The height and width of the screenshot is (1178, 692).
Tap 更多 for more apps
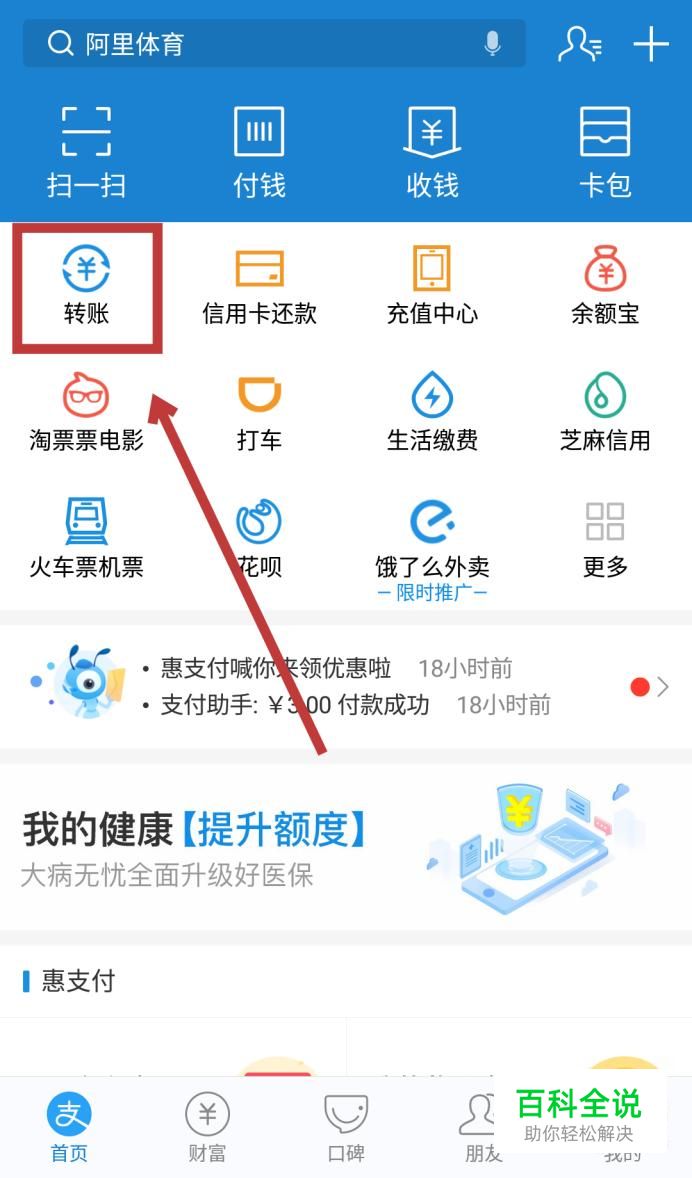(605, 540)
